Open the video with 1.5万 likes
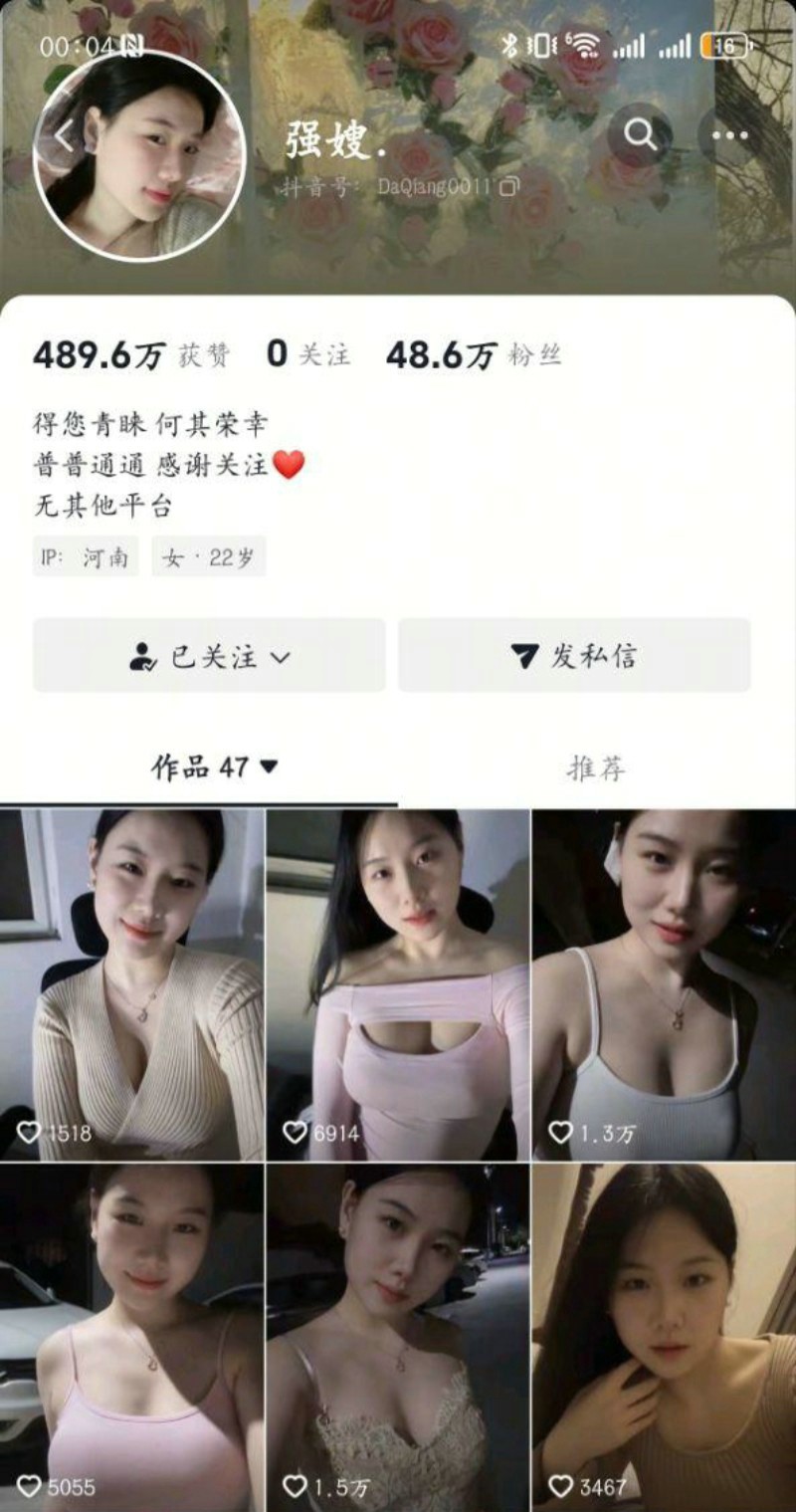 (398, 1337)
